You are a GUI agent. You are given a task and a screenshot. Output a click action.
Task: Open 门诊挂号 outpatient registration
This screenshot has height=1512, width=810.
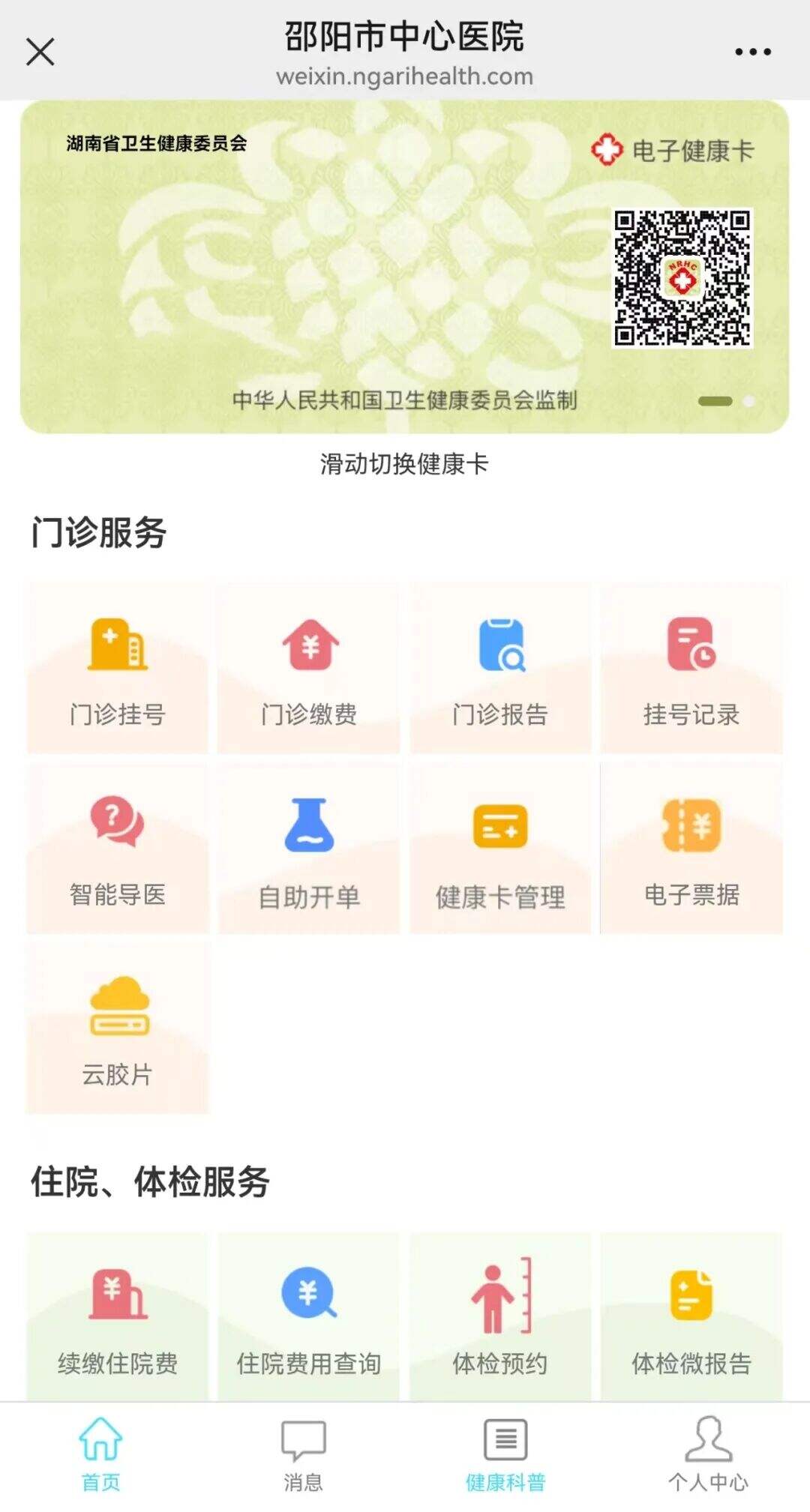tap(117, 668)
